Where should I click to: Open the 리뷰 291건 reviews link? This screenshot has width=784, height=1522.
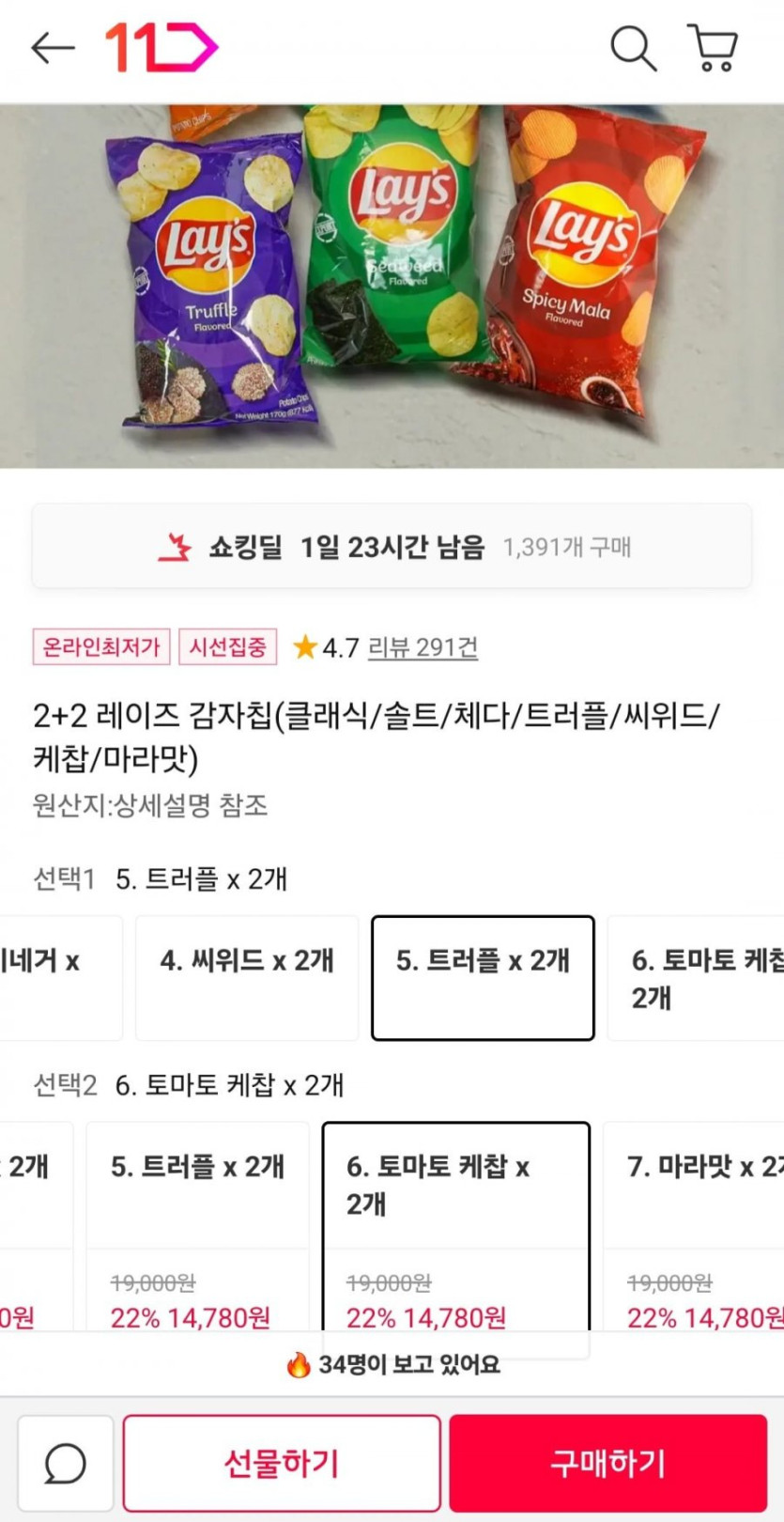point(423,647)
